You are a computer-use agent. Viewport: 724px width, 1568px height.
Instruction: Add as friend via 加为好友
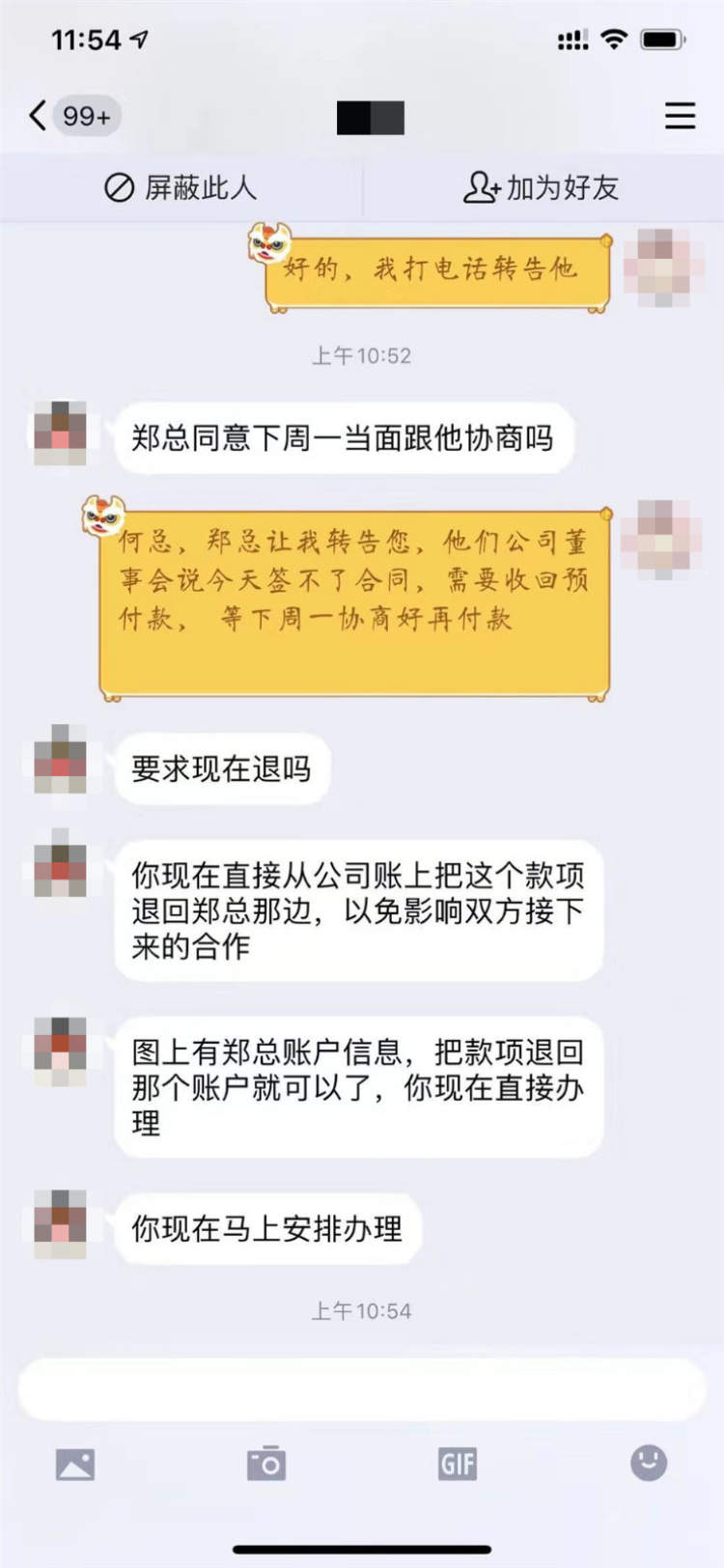[542, 187]
